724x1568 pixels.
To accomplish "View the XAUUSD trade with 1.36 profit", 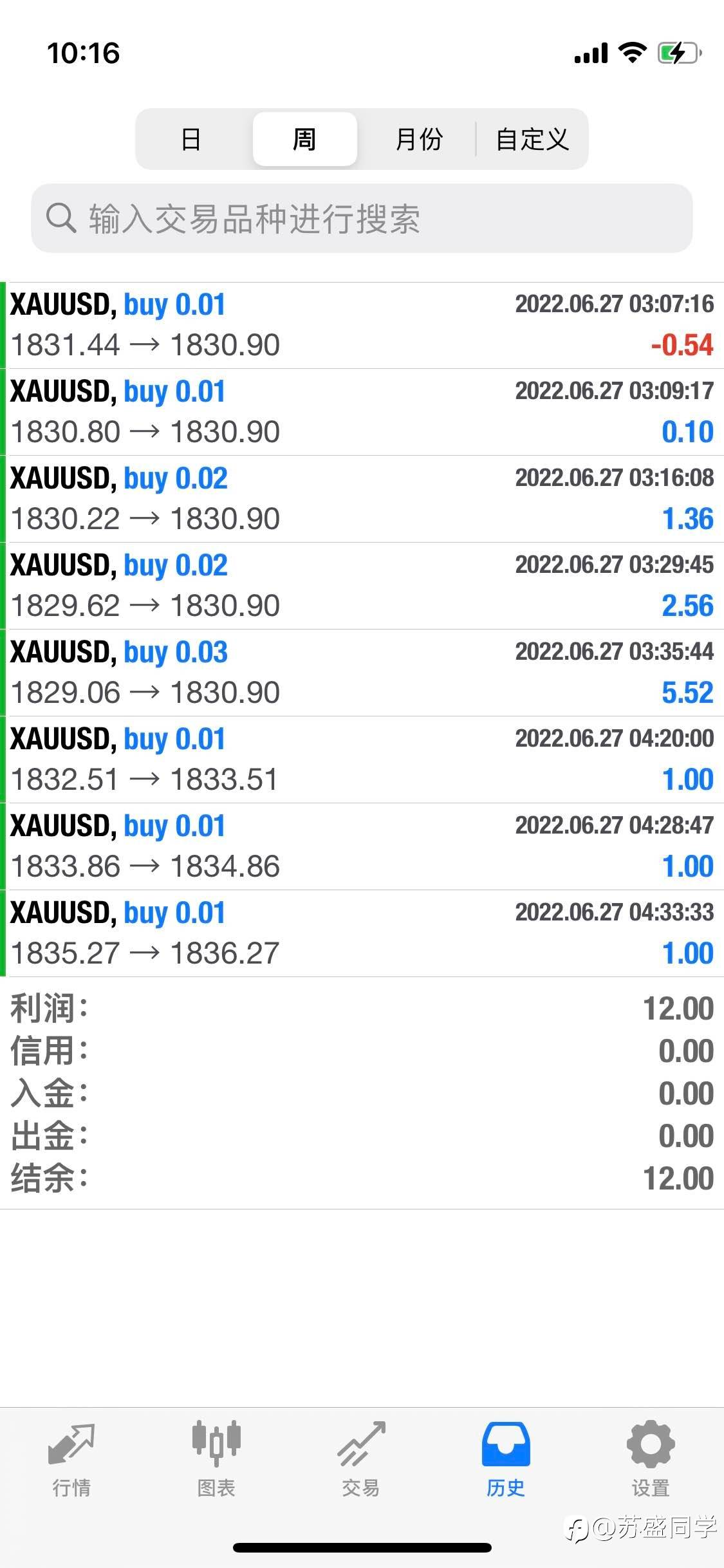I will (362, 499).
